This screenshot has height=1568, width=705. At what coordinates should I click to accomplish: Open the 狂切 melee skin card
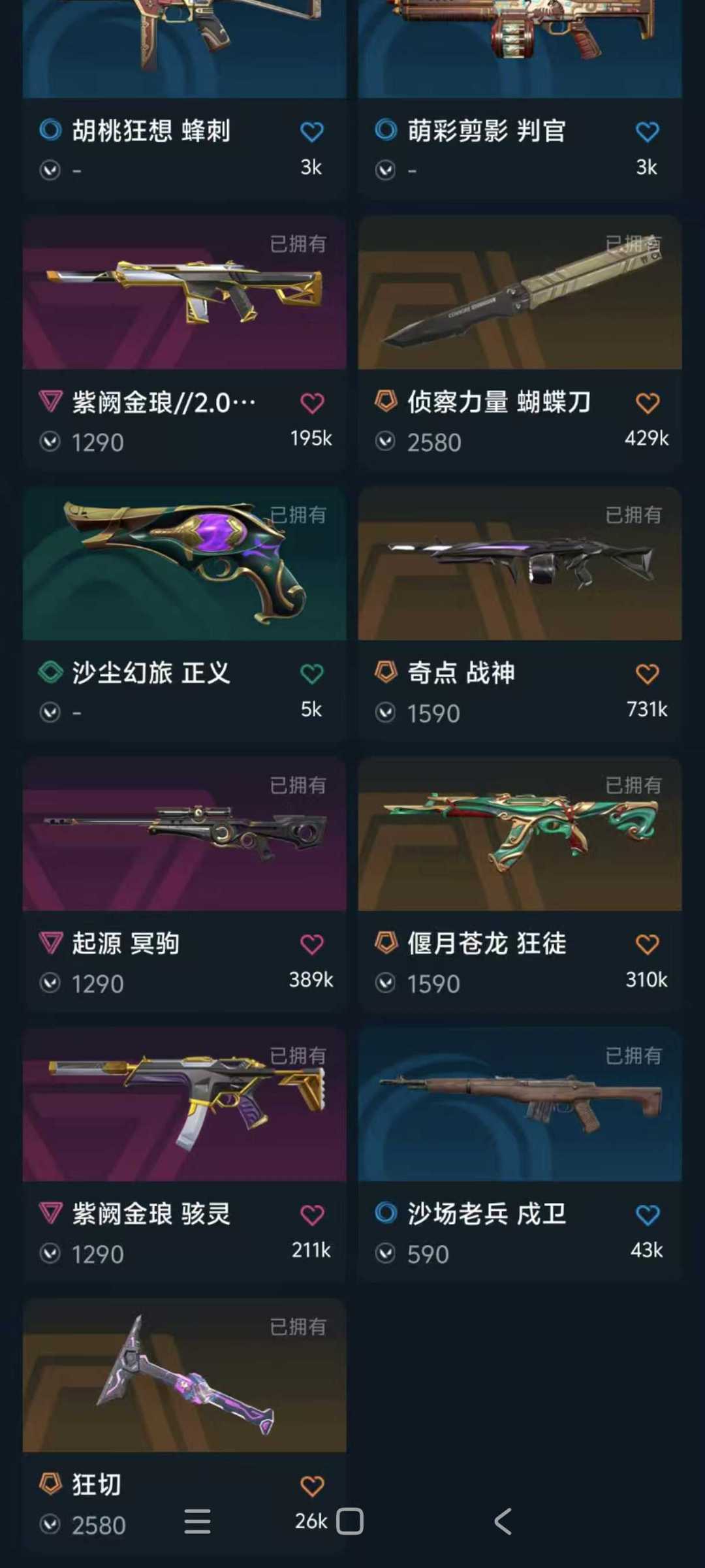coord(184,1375)
